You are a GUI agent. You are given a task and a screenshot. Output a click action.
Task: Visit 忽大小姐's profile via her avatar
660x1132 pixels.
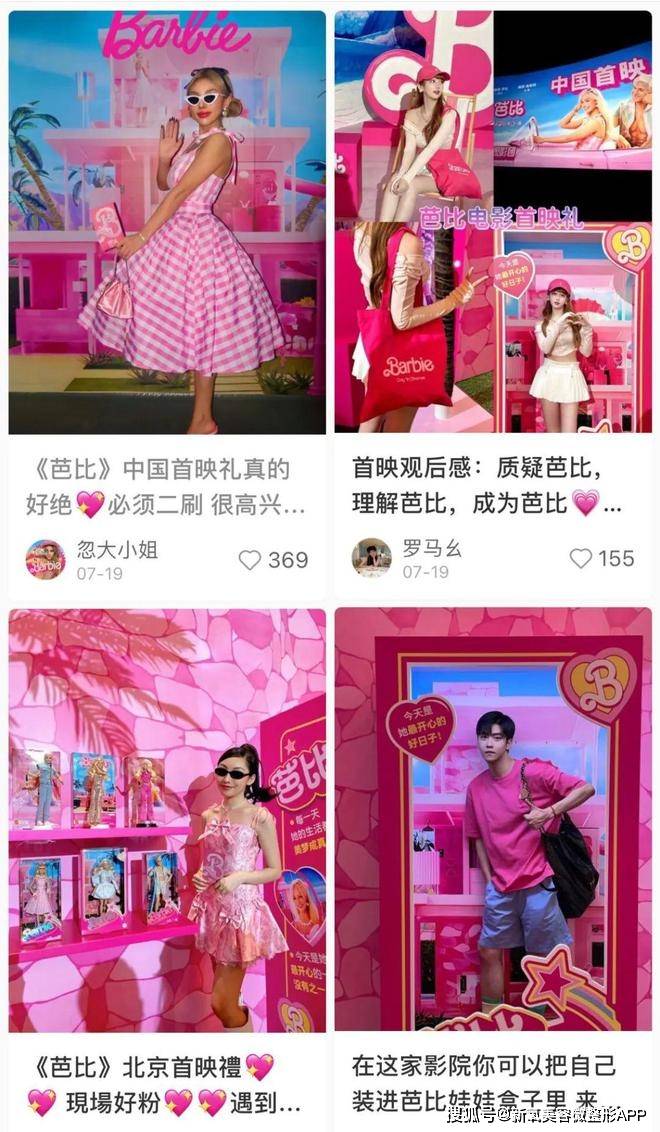click(45, 559)
